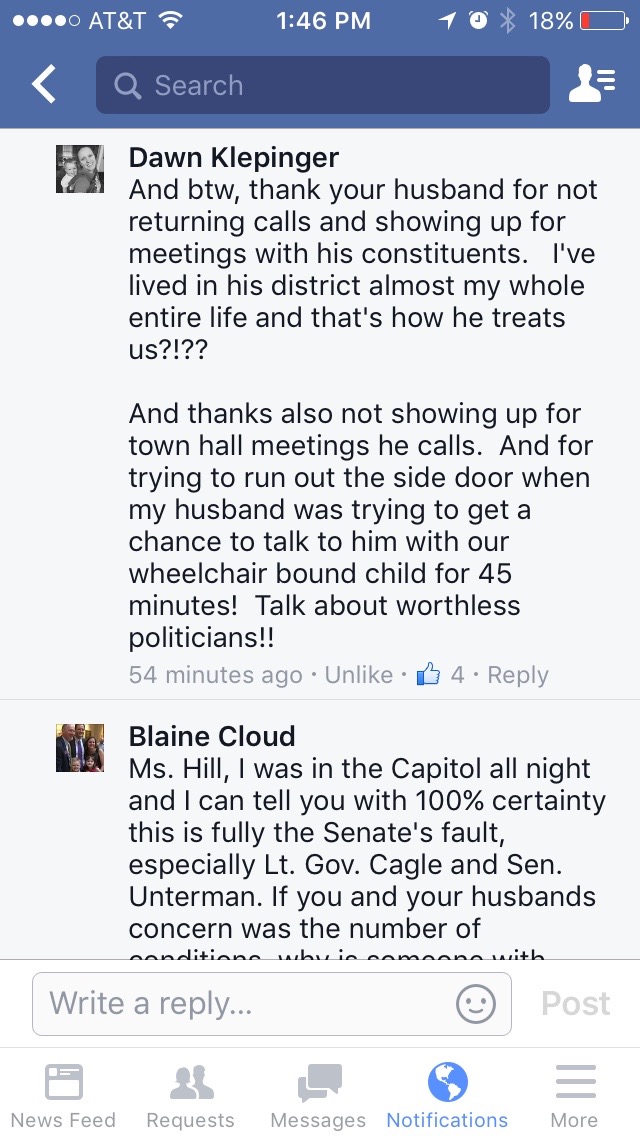This screenshot has width=640, height=1136.
Task: Reply to Dawn Klepinger's comment
Action: [x=518, y=675]
